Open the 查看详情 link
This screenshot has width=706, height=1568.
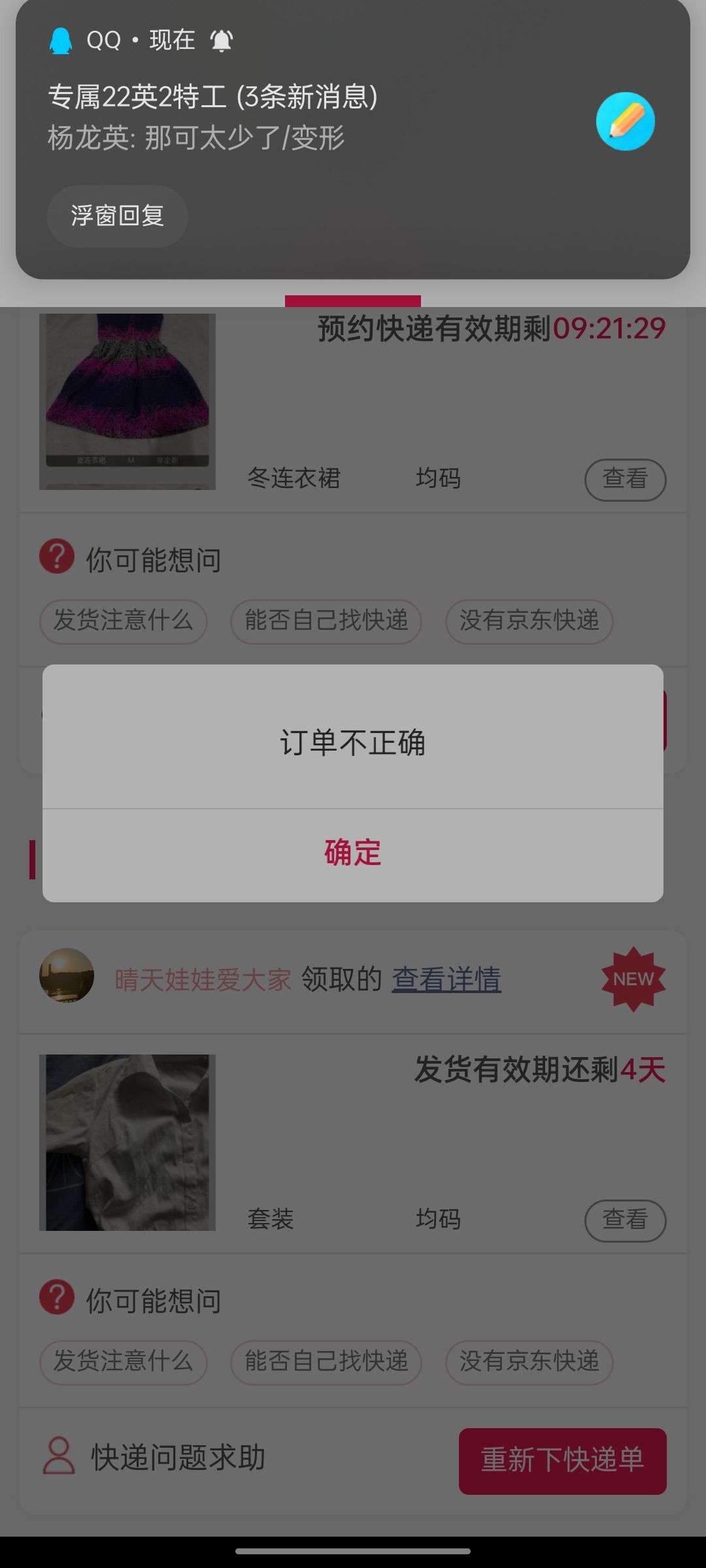tap(446, 979)
